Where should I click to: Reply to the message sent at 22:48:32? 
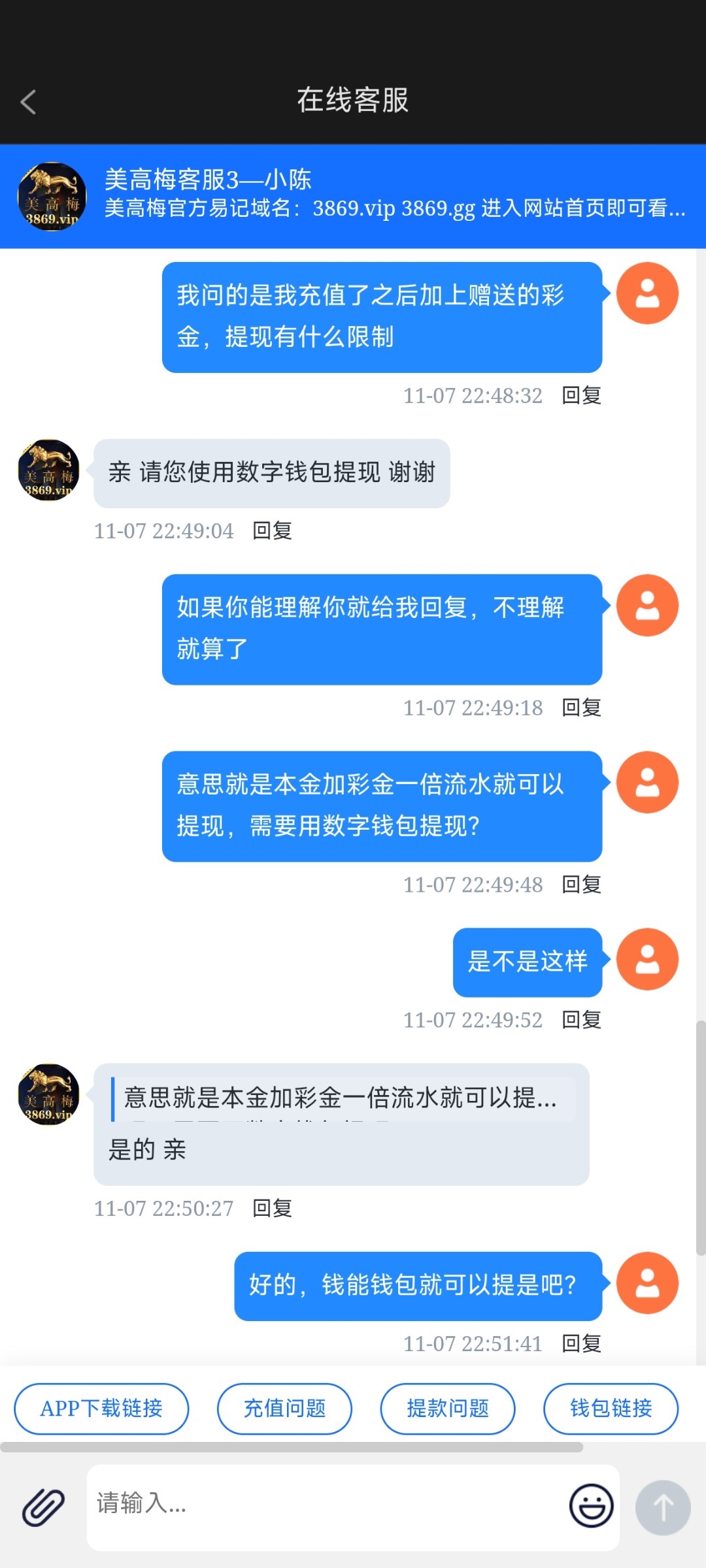[x=581, y=395]
